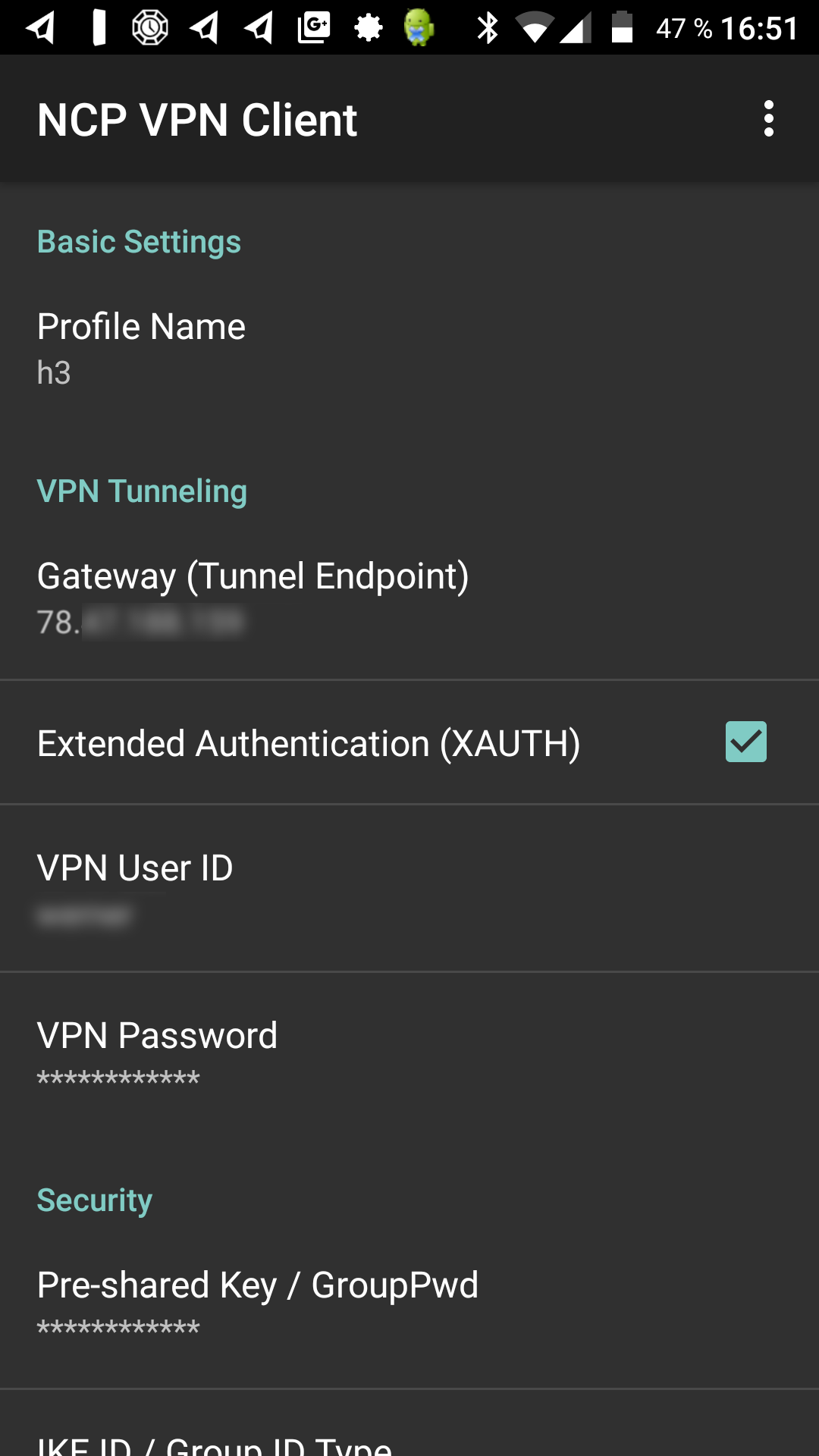Open Gateway (Tunnel Endpoint) setting

point(409,599)
